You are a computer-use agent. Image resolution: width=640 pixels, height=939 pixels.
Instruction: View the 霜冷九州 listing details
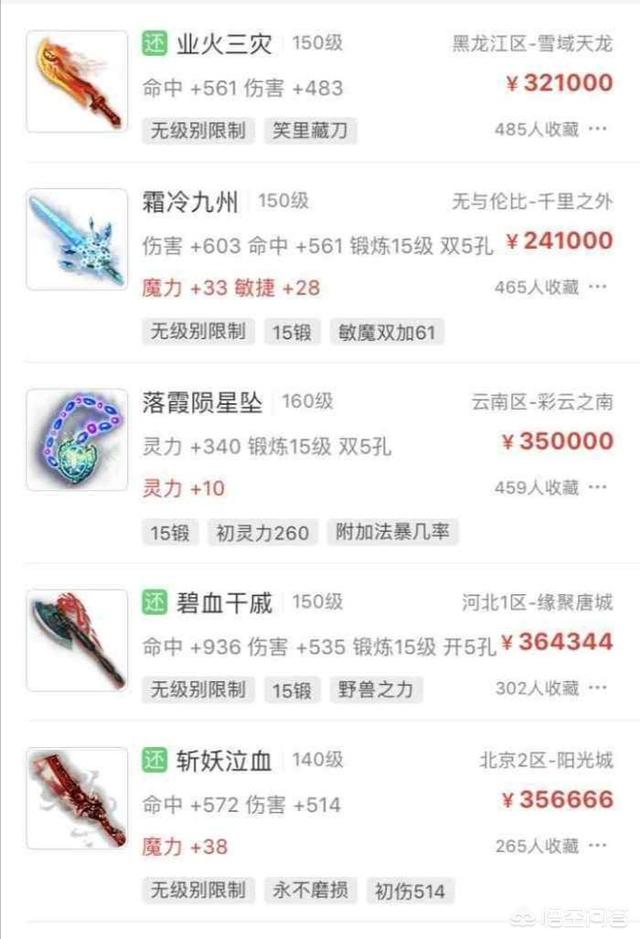coord(191,202)
